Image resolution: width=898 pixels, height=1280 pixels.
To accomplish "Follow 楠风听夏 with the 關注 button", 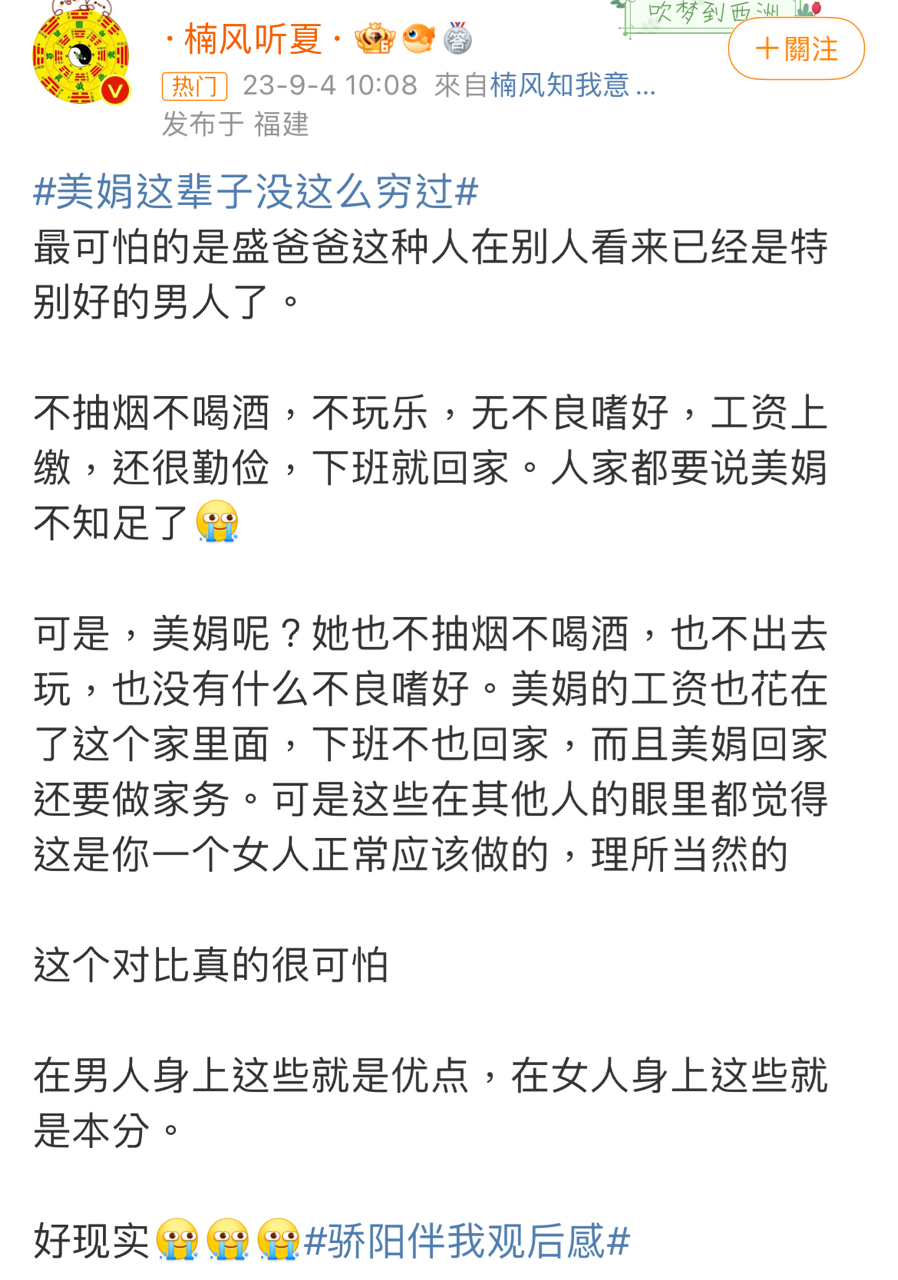I will pyautogui.click(x=796, y=49).
